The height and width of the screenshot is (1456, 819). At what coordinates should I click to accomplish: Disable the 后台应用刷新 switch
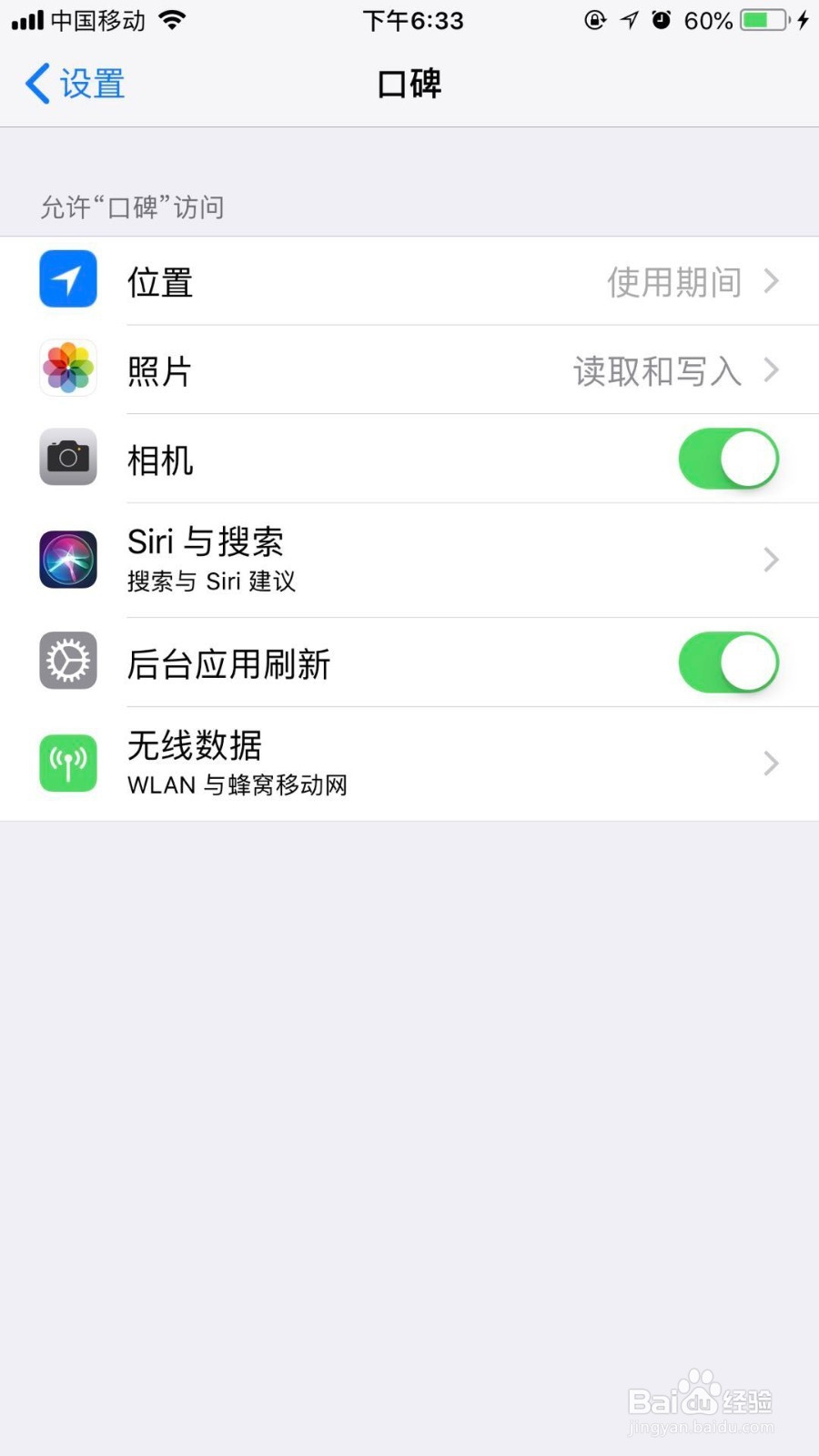728,663
